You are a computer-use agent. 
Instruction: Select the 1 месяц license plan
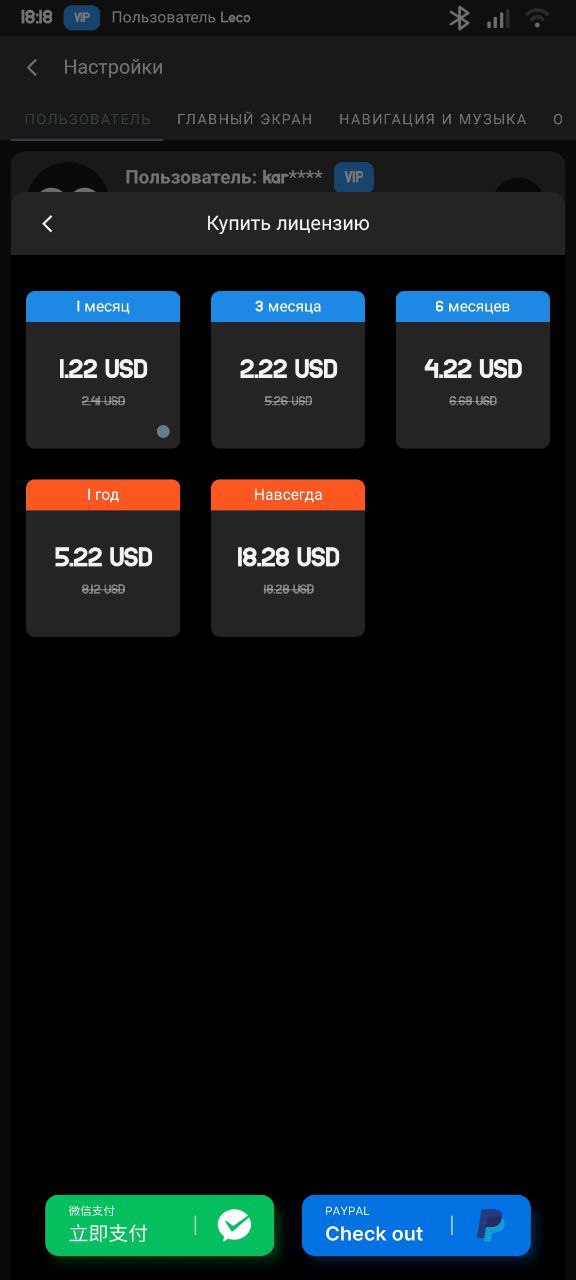(103, 370)
